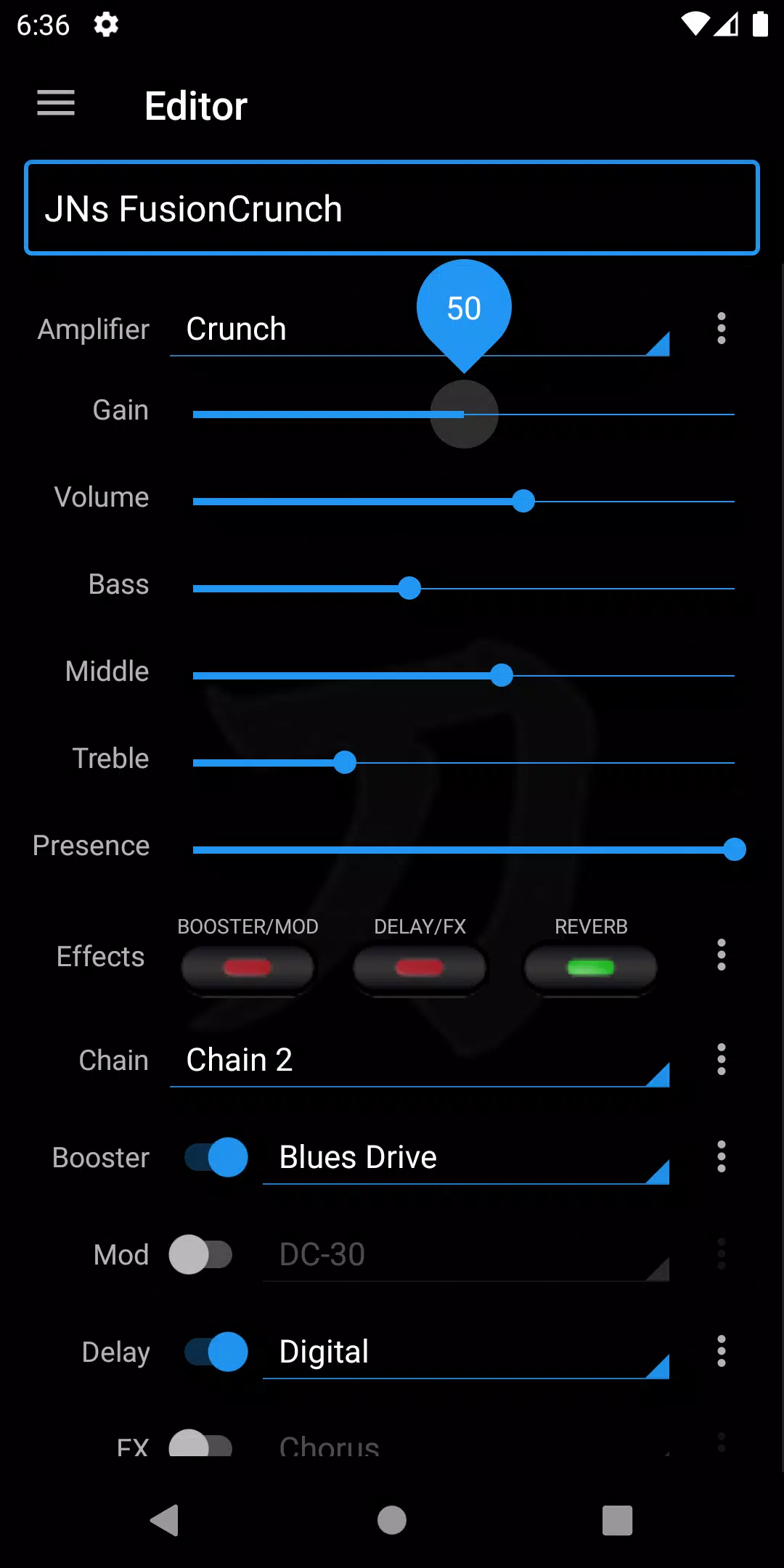Screen dimensions: 784x1568
Task: Expand the Amplifier type dropdown
Action: click(x=419, y=330)
